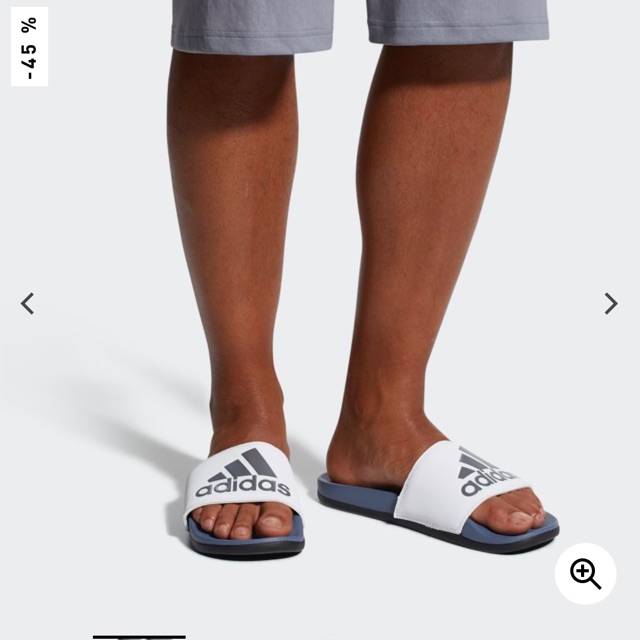This screenshot has width=640, height=640.
Task: Go to the next product image
Action: point(610,303)
